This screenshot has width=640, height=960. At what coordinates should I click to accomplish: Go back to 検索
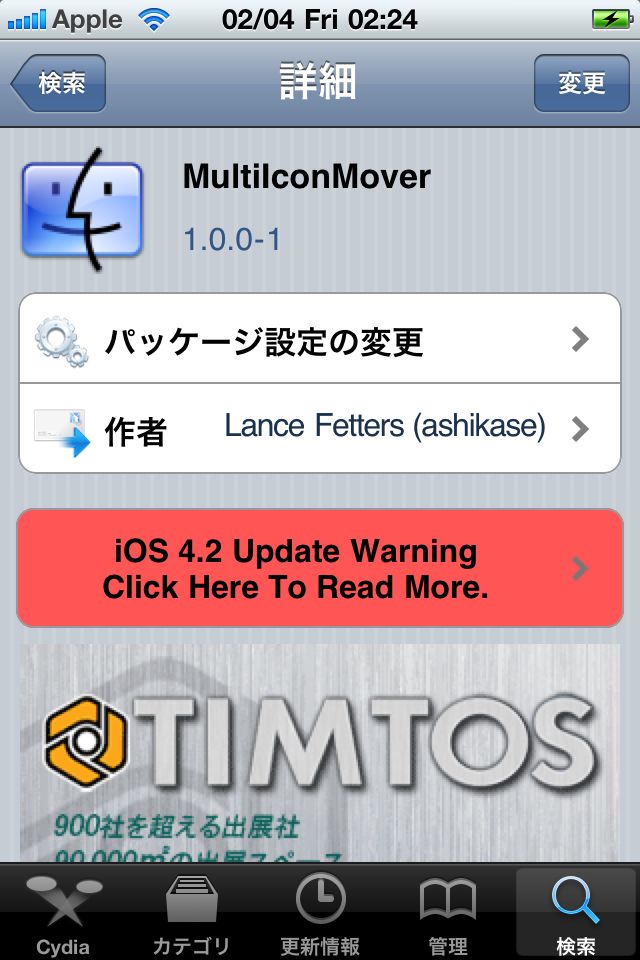coord(60,83)
